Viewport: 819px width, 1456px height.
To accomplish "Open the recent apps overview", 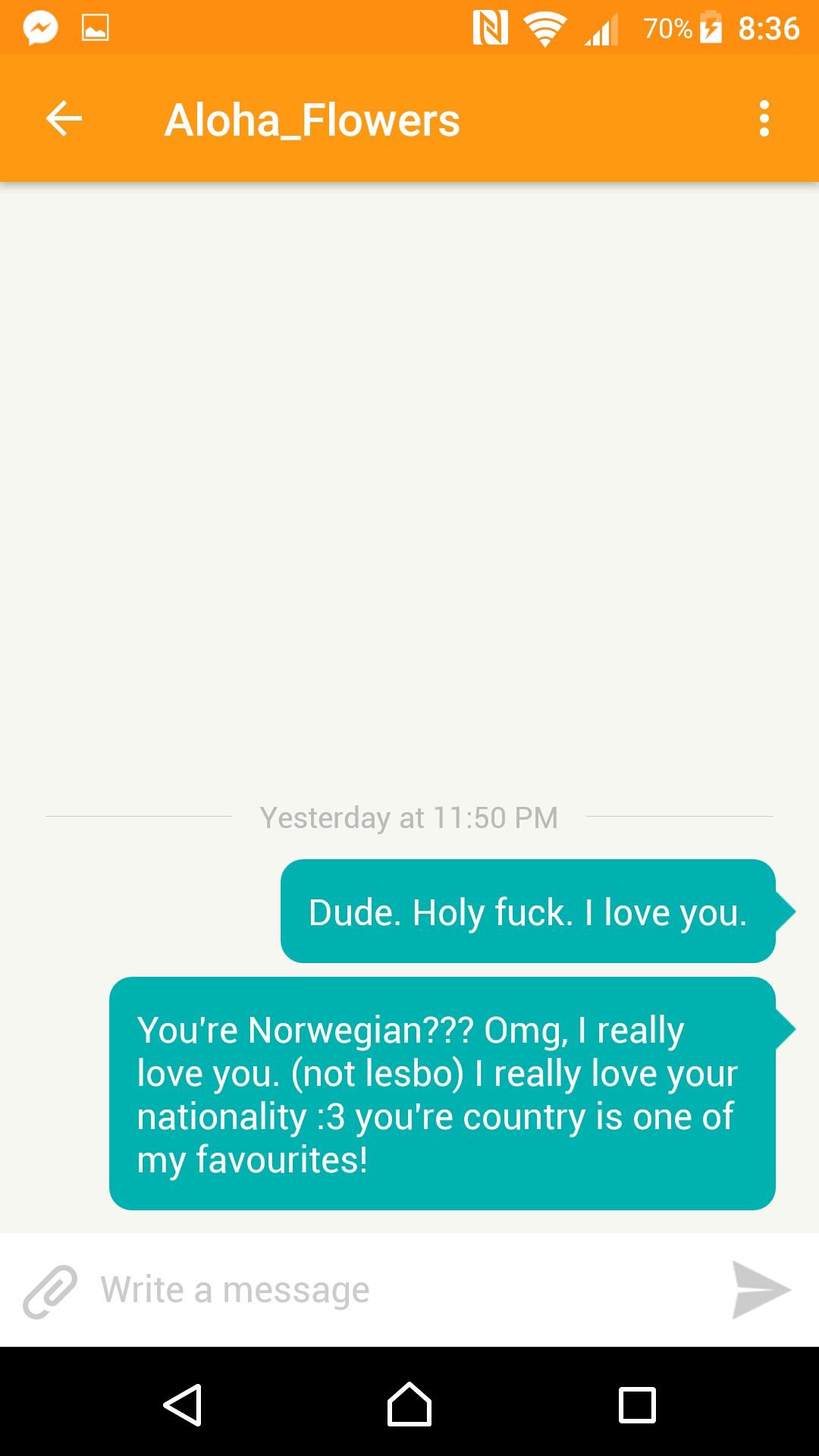I will coord(637,1404).
